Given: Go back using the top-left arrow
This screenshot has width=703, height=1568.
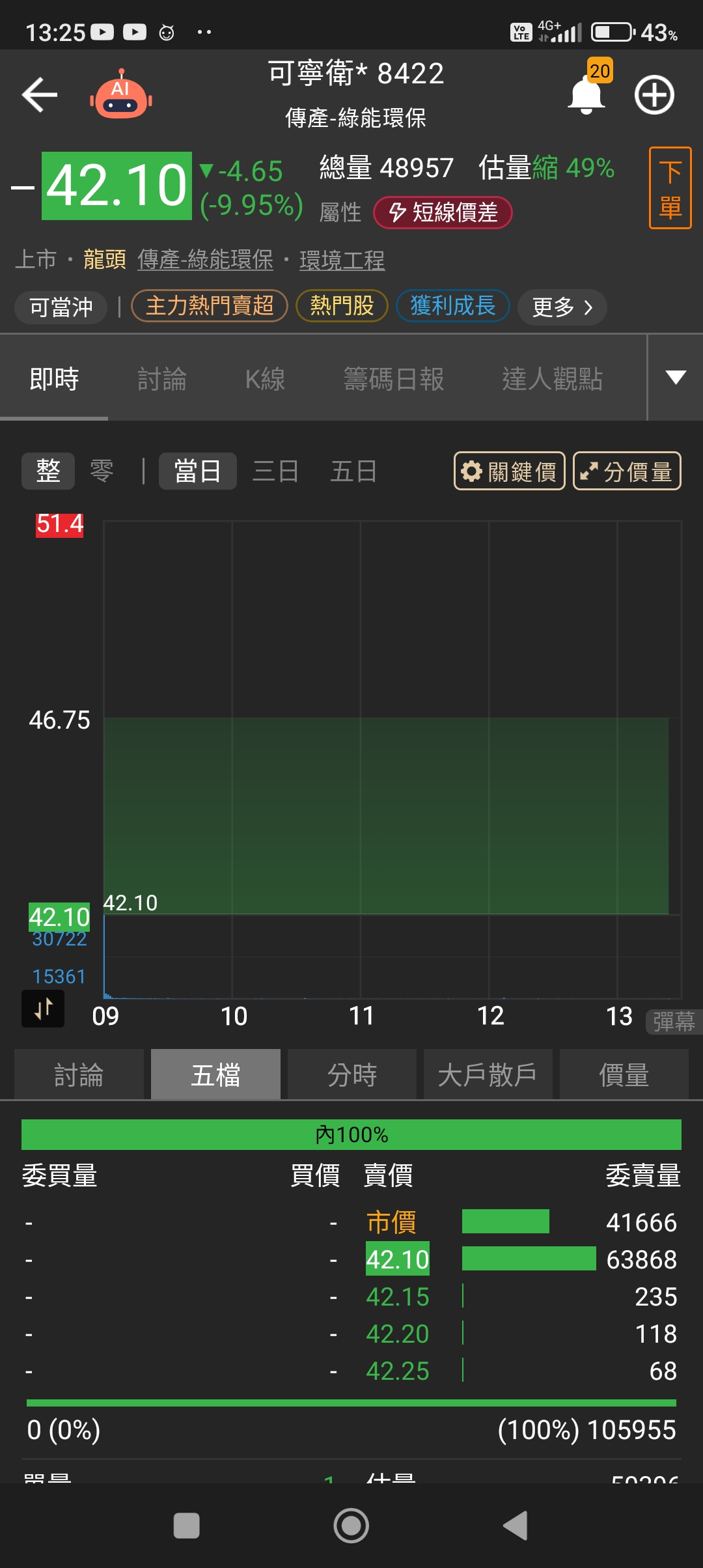Looking at the screenshot, I should coord(40,95).
